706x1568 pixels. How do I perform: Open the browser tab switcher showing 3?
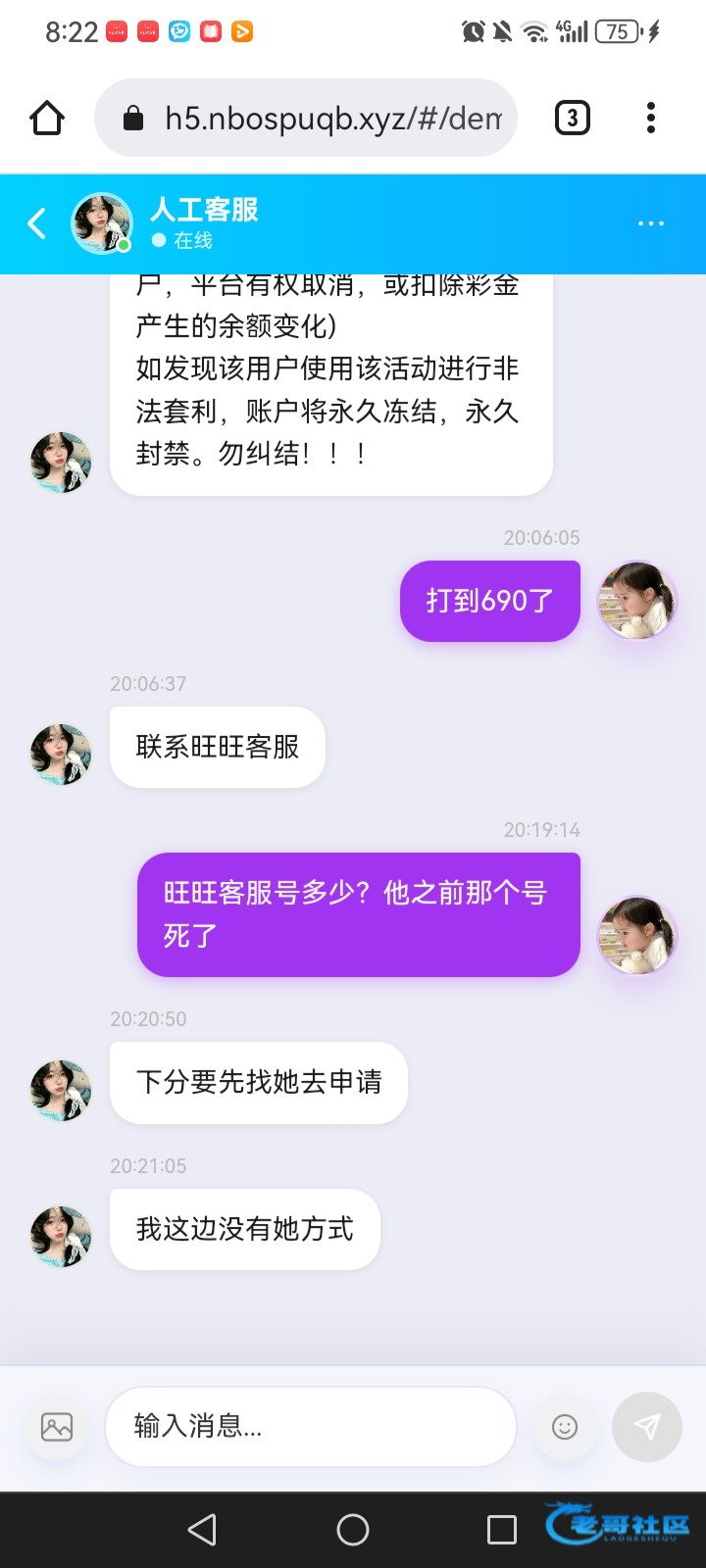pyautogui.click(x=573, y=119)
